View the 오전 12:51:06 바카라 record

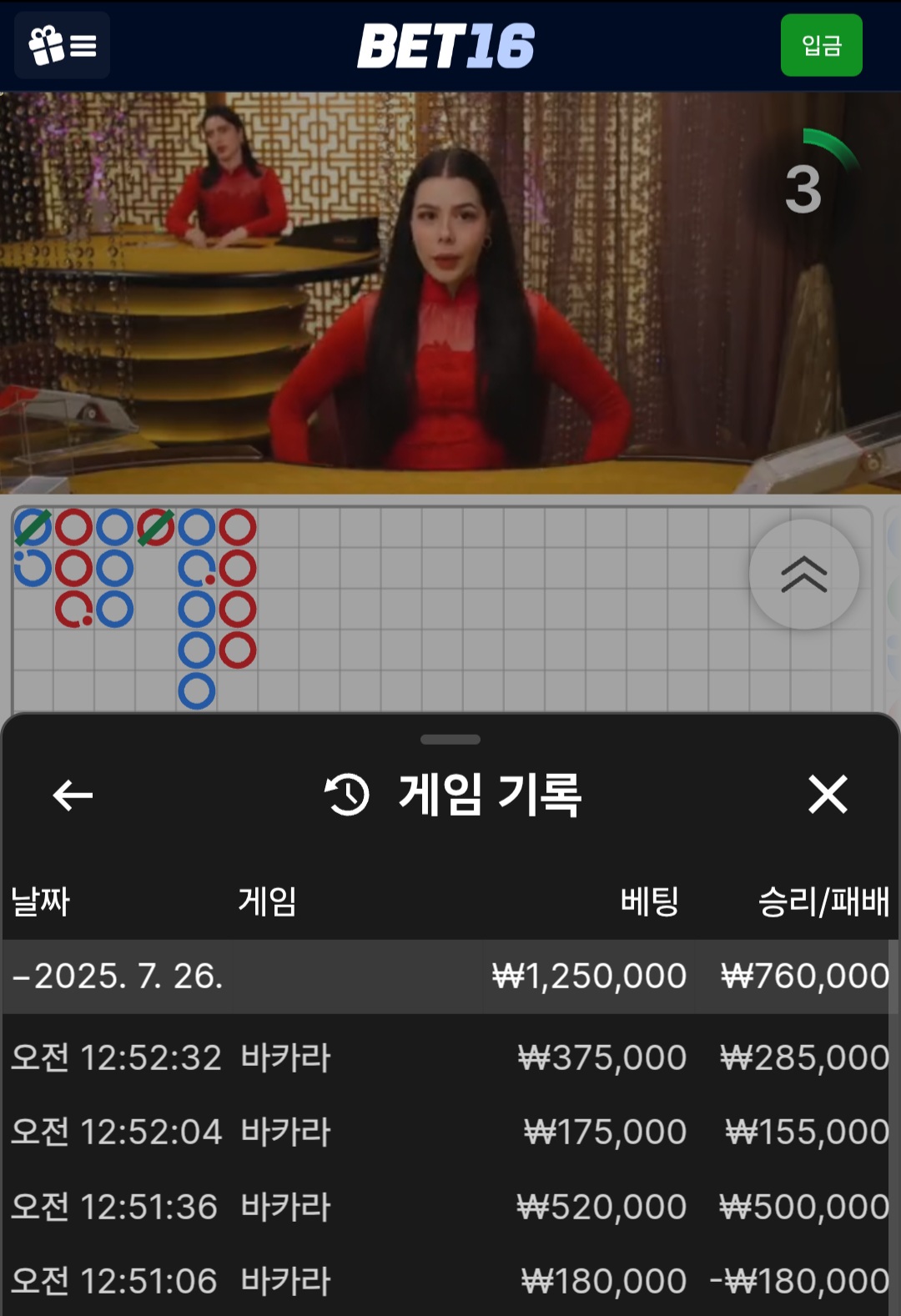coord(449,1281)
